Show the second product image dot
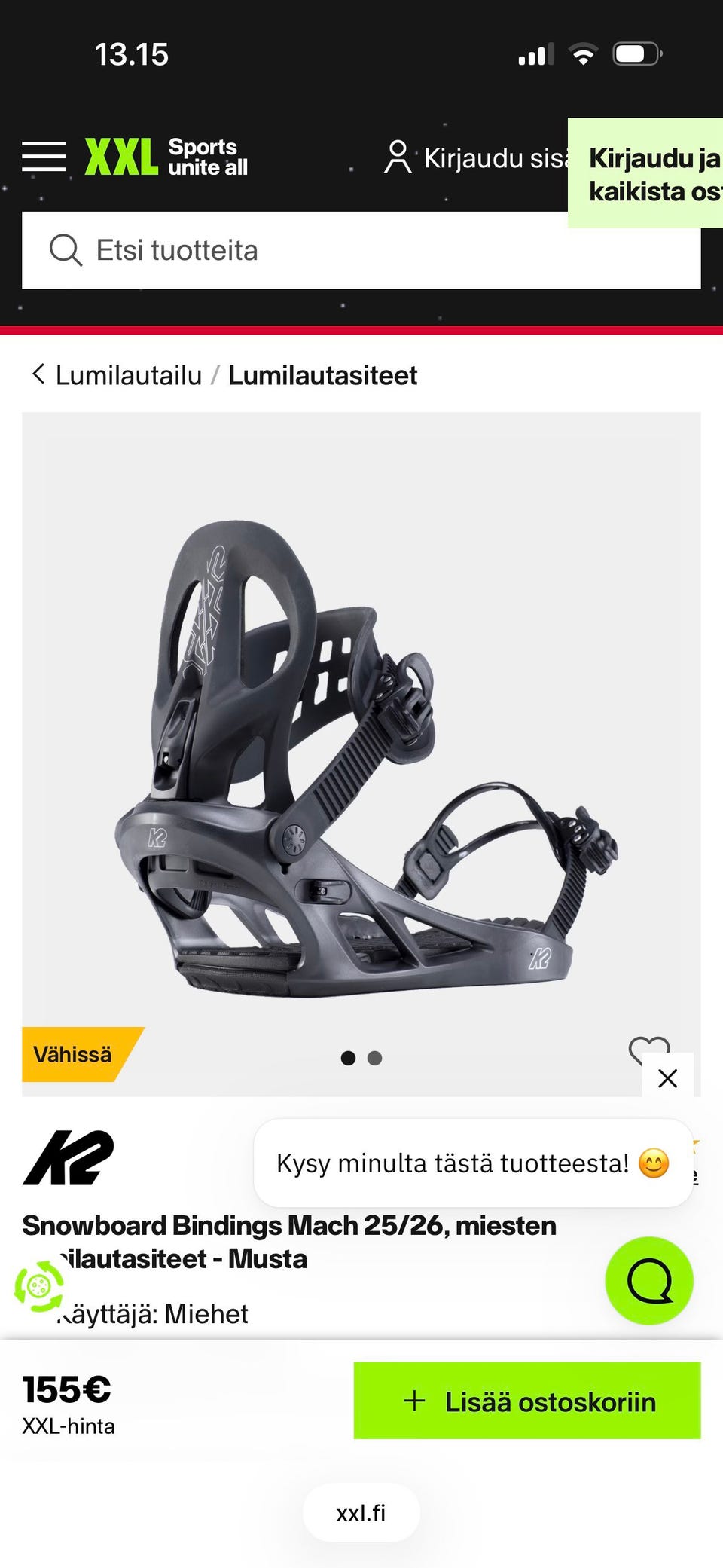The image size is (723, 1568). click(374, 1058)
